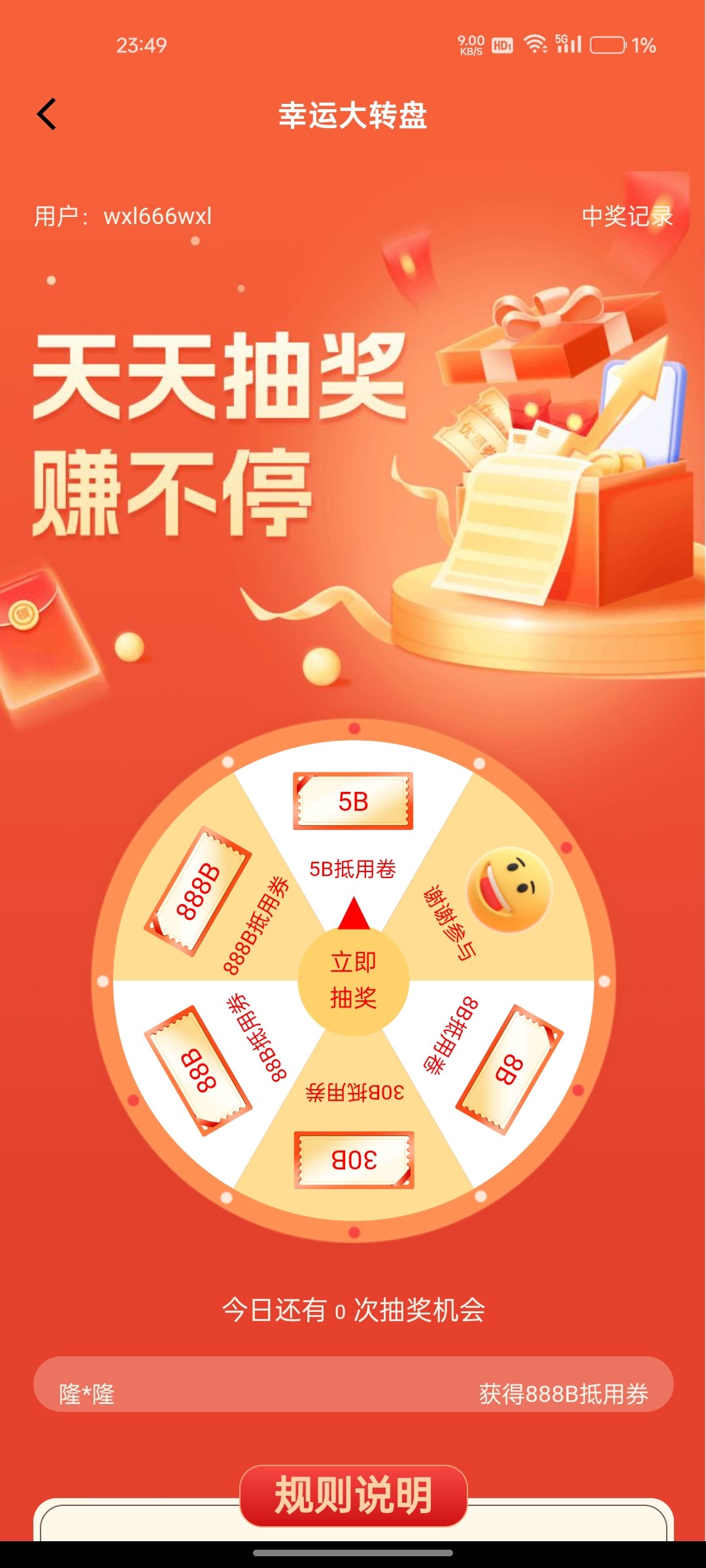Tap 立即抽奖 to spin the wheel

353,980
